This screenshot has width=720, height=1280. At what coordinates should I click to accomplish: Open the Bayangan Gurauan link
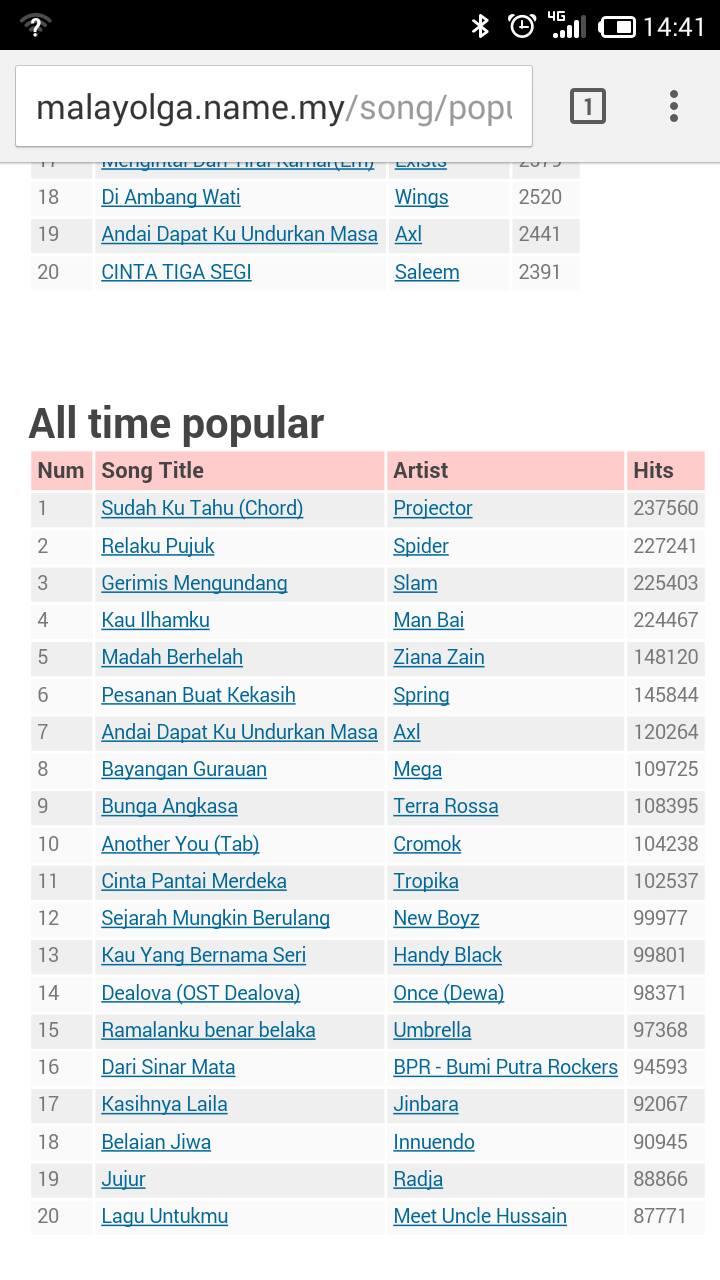coord(184,769)
